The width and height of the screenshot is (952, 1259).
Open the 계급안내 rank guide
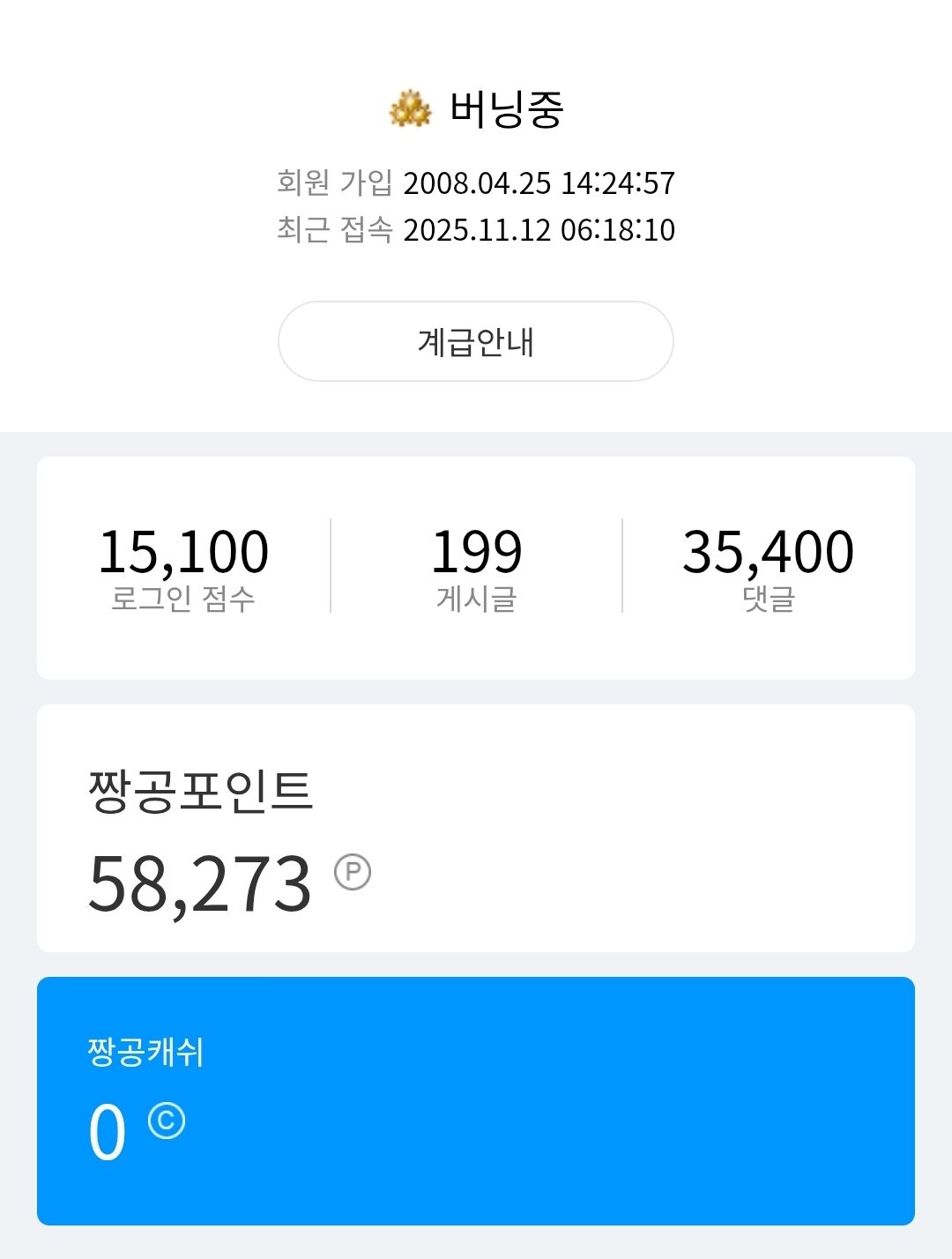(476, 341)
